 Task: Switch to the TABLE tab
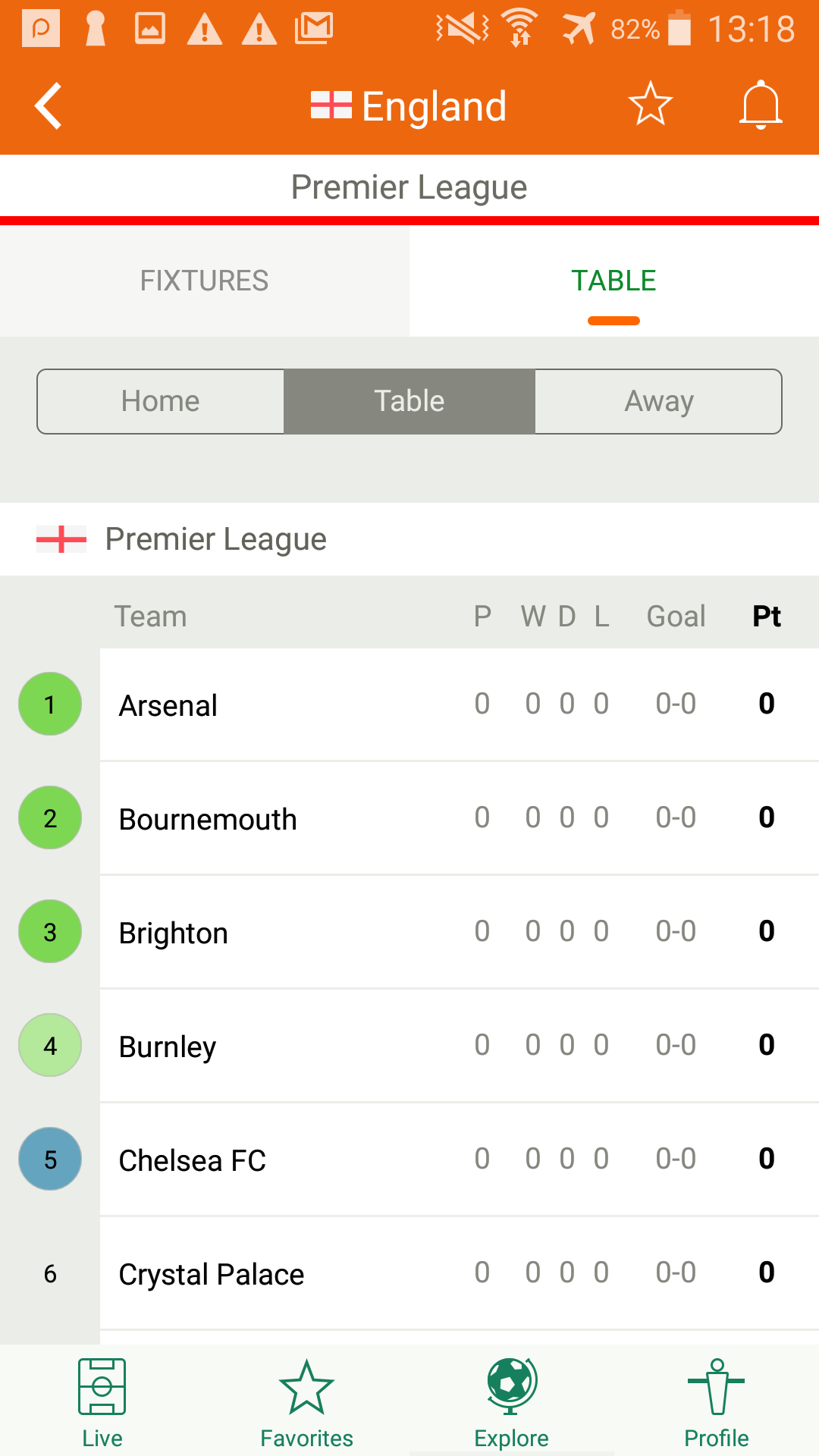(614, 281)
